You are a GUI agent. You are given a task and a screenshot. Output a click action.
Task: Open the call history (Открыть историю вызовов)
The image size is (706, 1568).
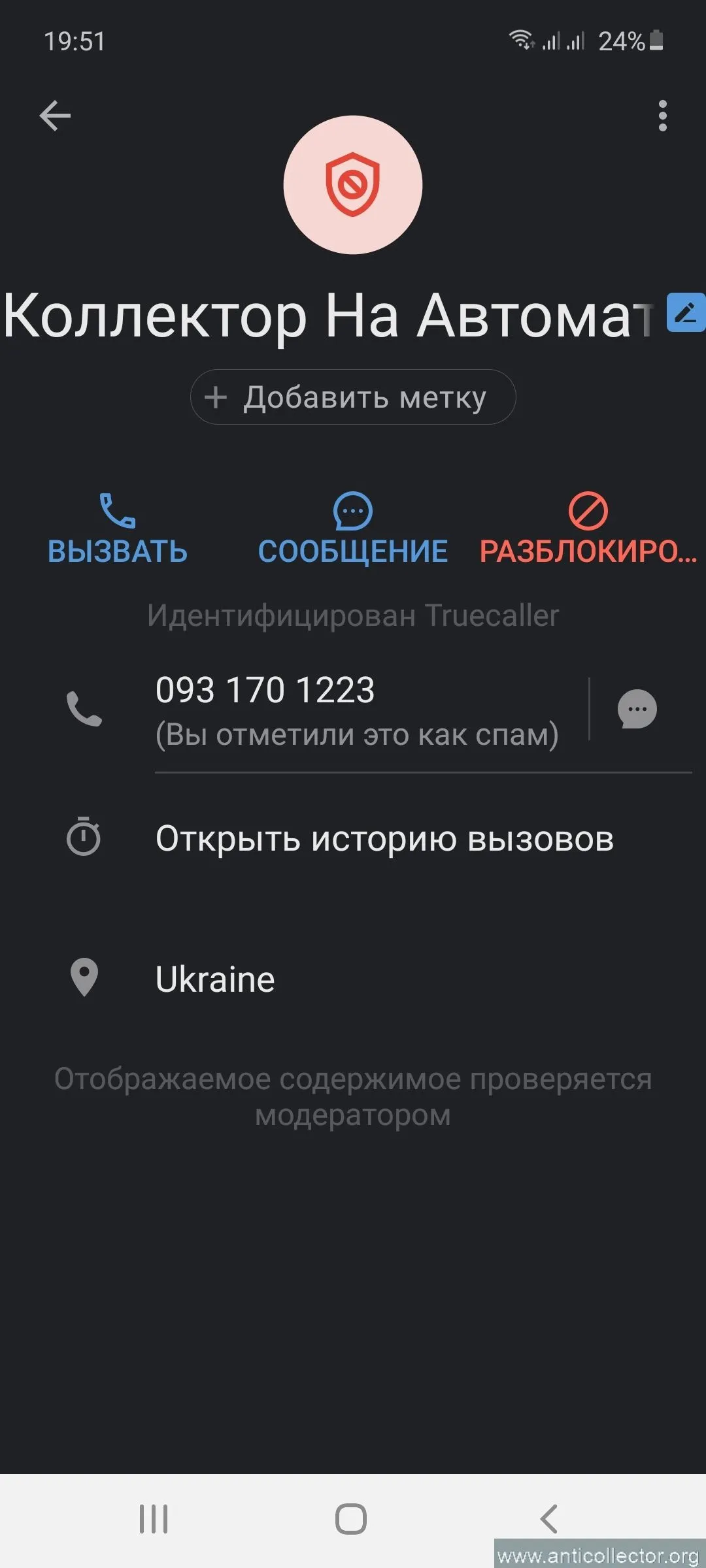[x=384, y=839]
